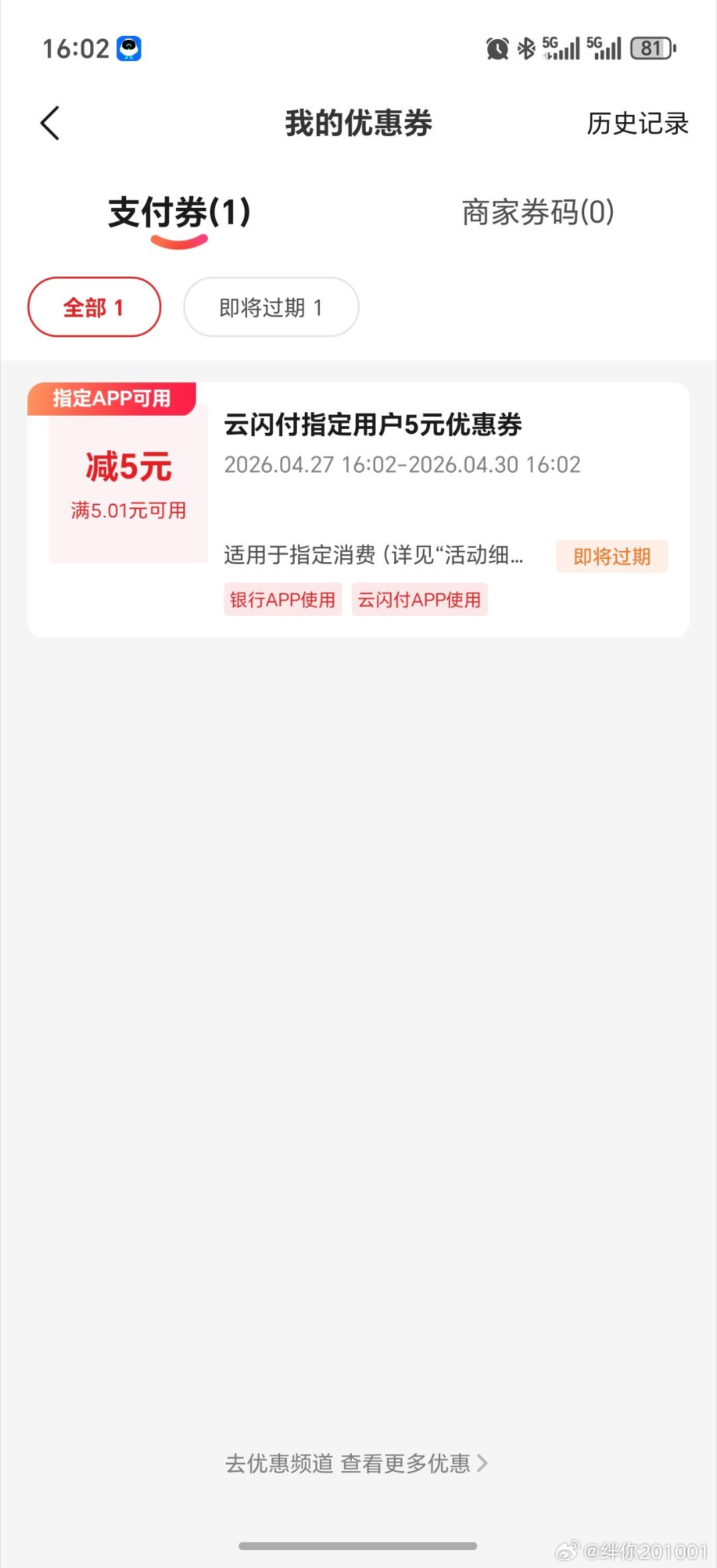Open 历史记录 coupon history
Screen dimensions: 717x1568
[637, 123]
